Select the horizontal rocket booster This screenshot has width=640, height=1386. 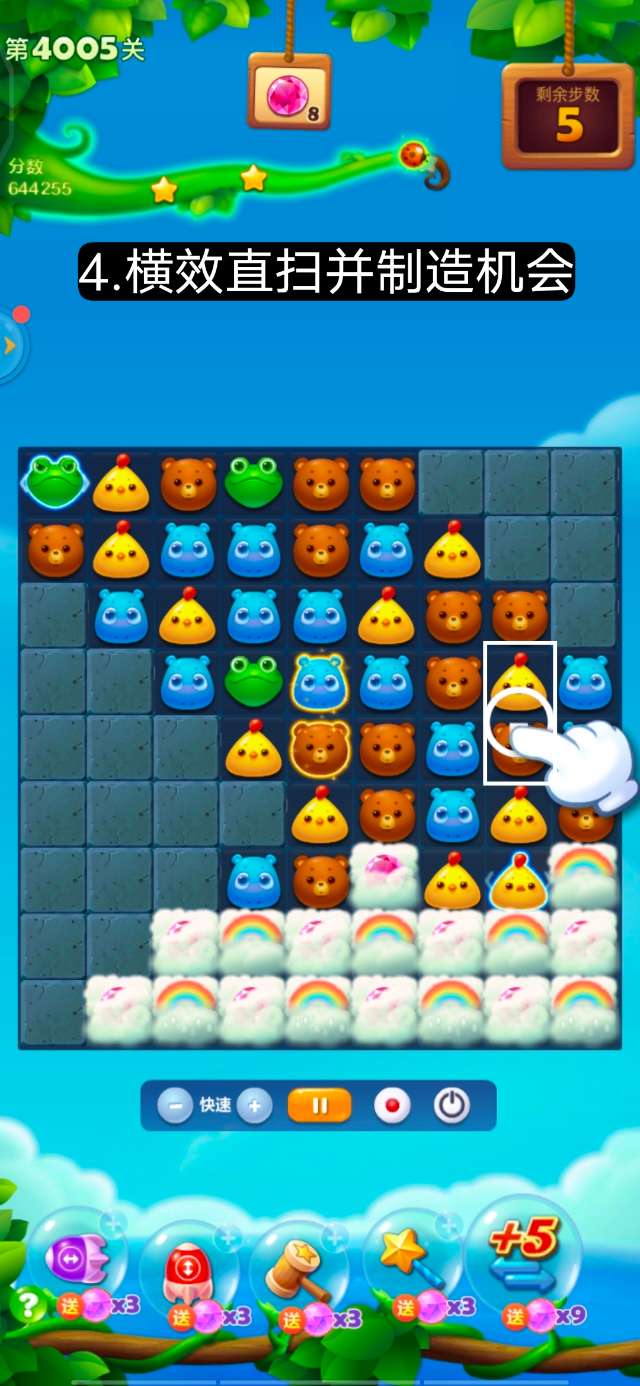(76, 1258)
